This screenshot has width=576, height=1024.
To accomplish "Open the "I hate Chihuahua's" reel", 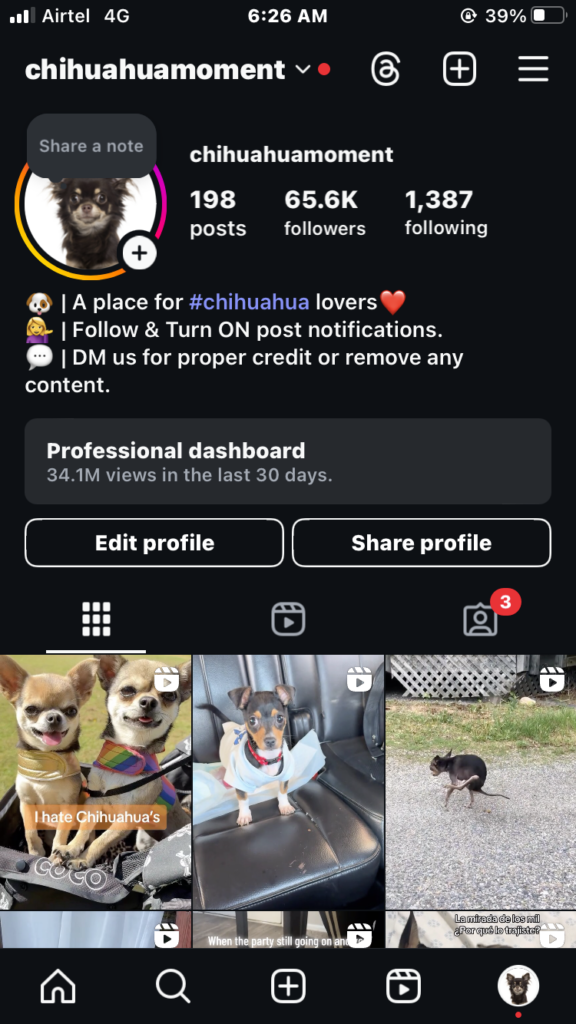I will tap(95, 782).
